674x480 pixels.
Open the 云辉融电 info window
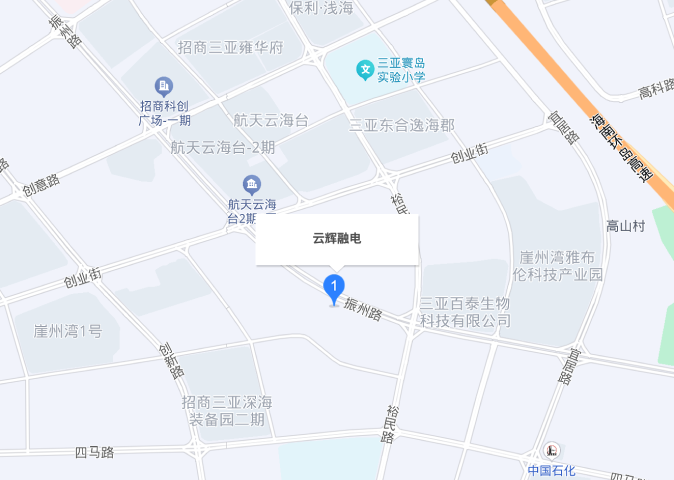pyautogui.click(x=337, y=239)
